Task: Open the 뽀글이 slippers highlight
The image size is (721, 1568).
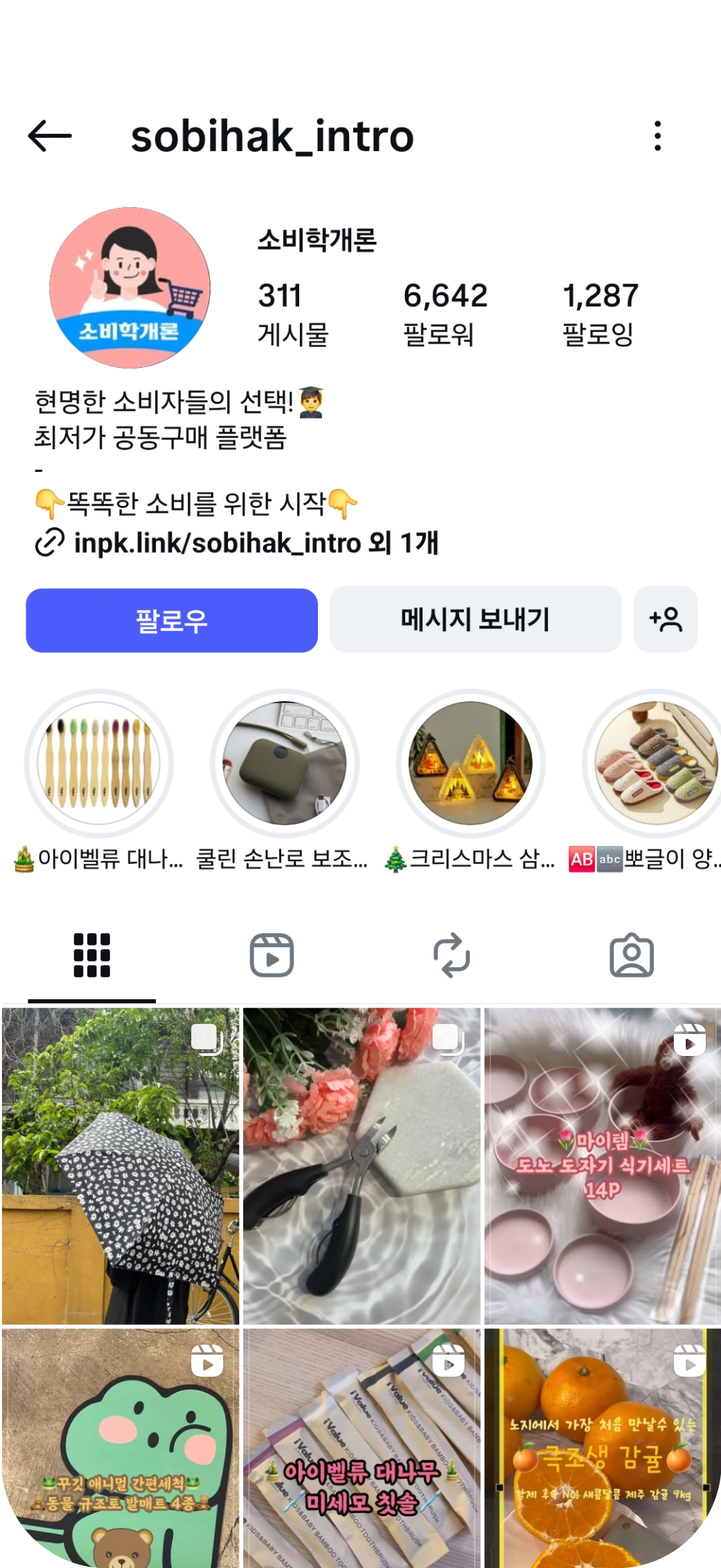Action: click(x=655, y=764)
